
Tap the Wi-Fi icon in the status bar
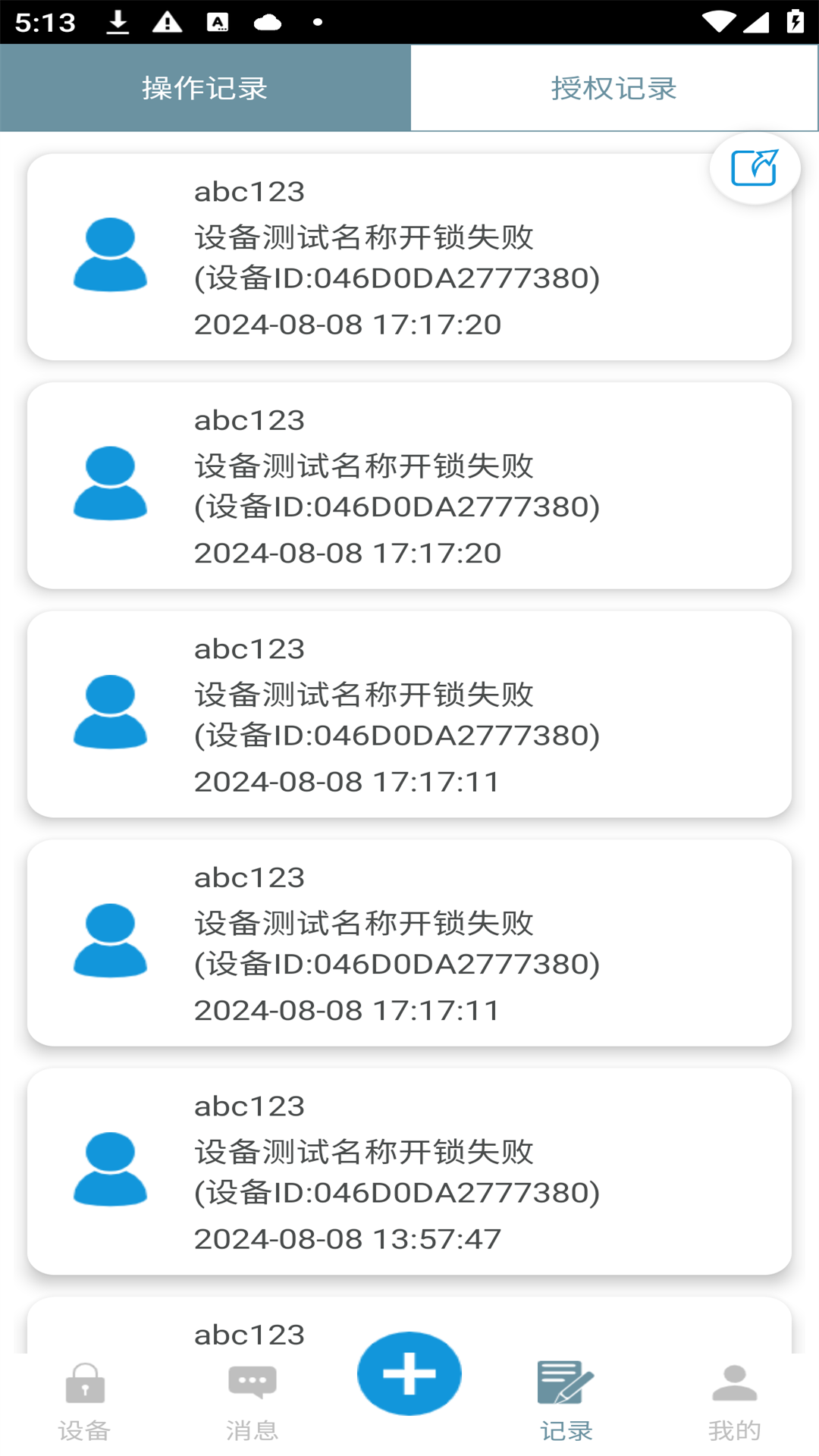tap(718, 21)
